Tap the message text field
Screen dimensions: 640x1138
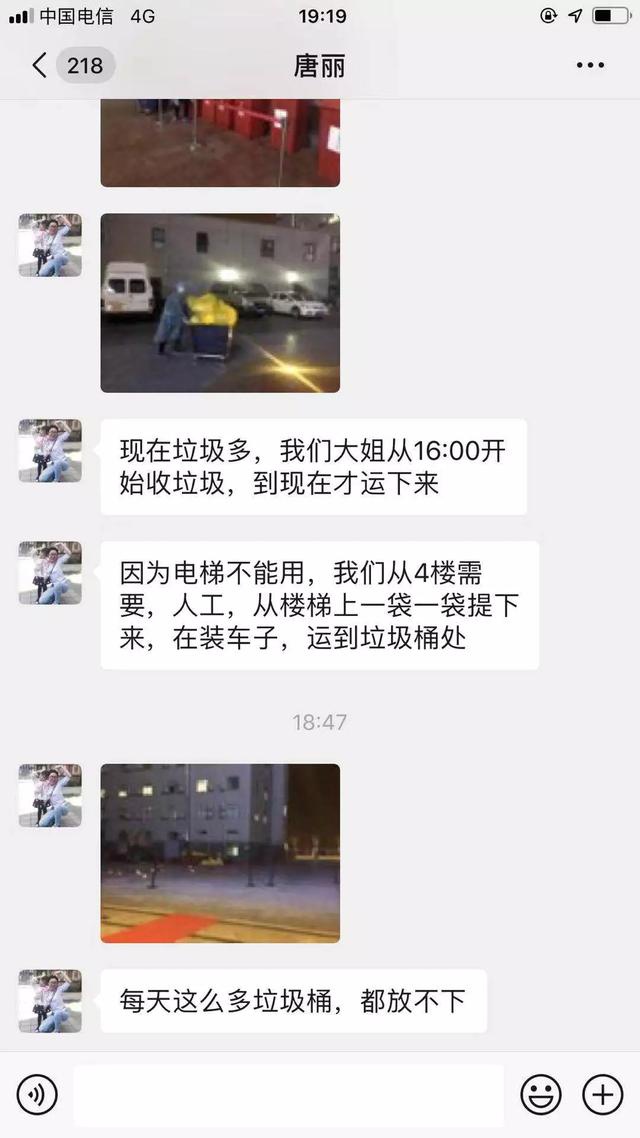(x=288, y=1095)
